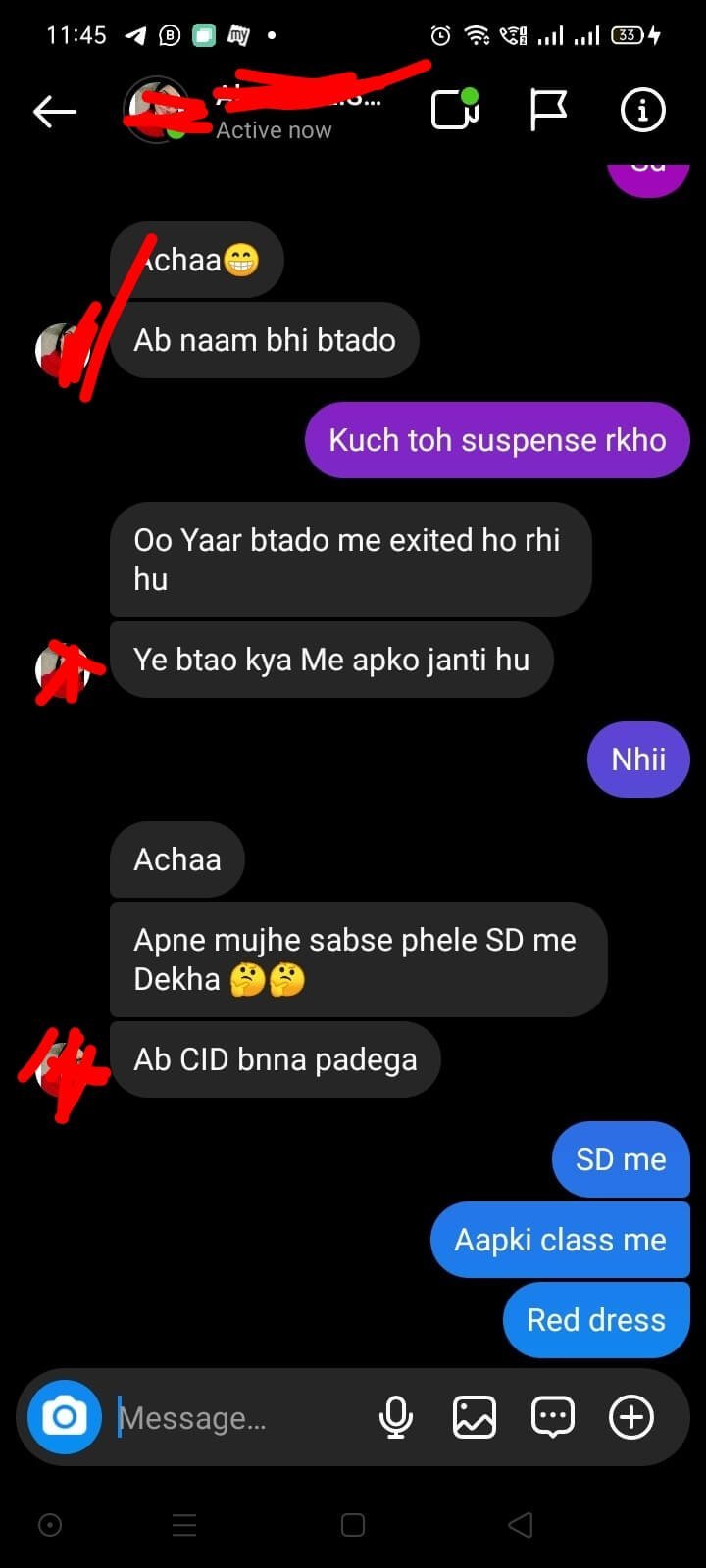Open the flag icon in header
706x1568 pixels.
tap(548, 110)
